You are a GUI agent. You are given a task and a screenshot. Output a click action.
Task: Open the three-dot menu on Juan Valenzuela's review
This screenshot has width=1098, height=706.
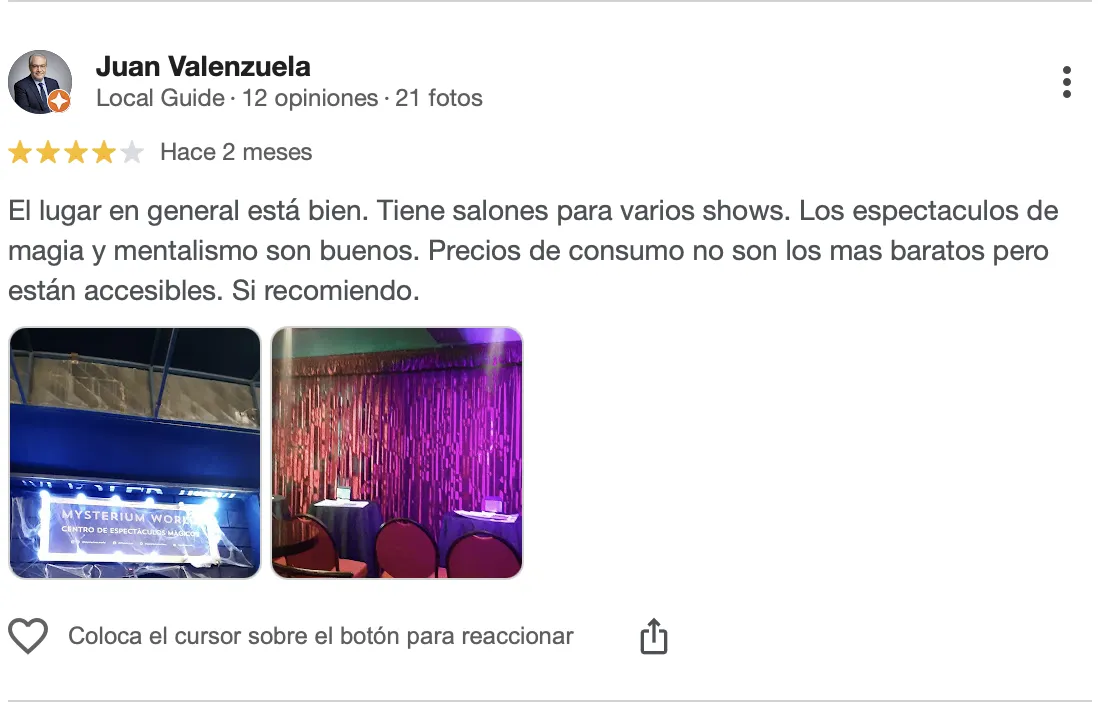[1067, 82]
